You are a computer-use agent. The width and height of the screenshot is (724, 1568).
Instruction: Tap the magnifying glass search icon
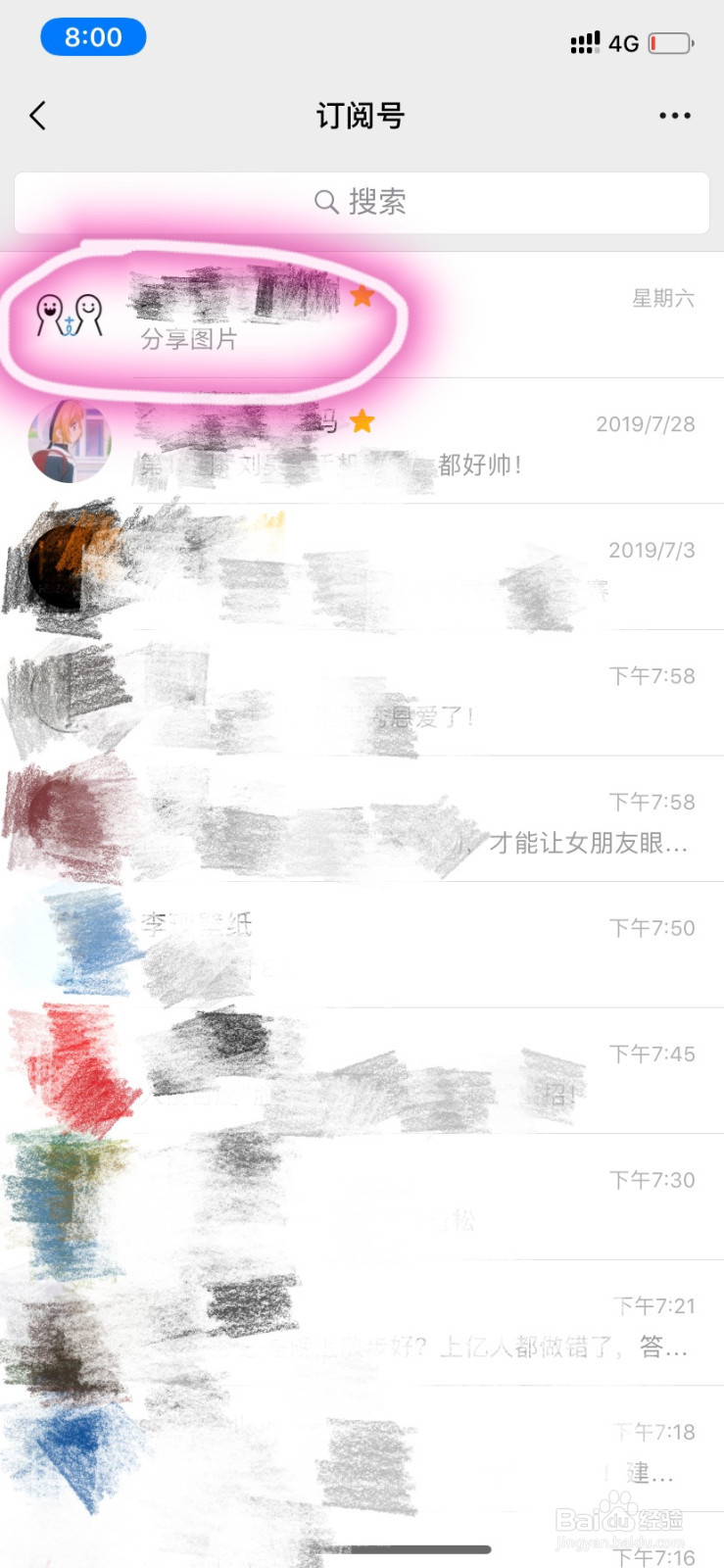pyautogui.click(x=326, y=202)
